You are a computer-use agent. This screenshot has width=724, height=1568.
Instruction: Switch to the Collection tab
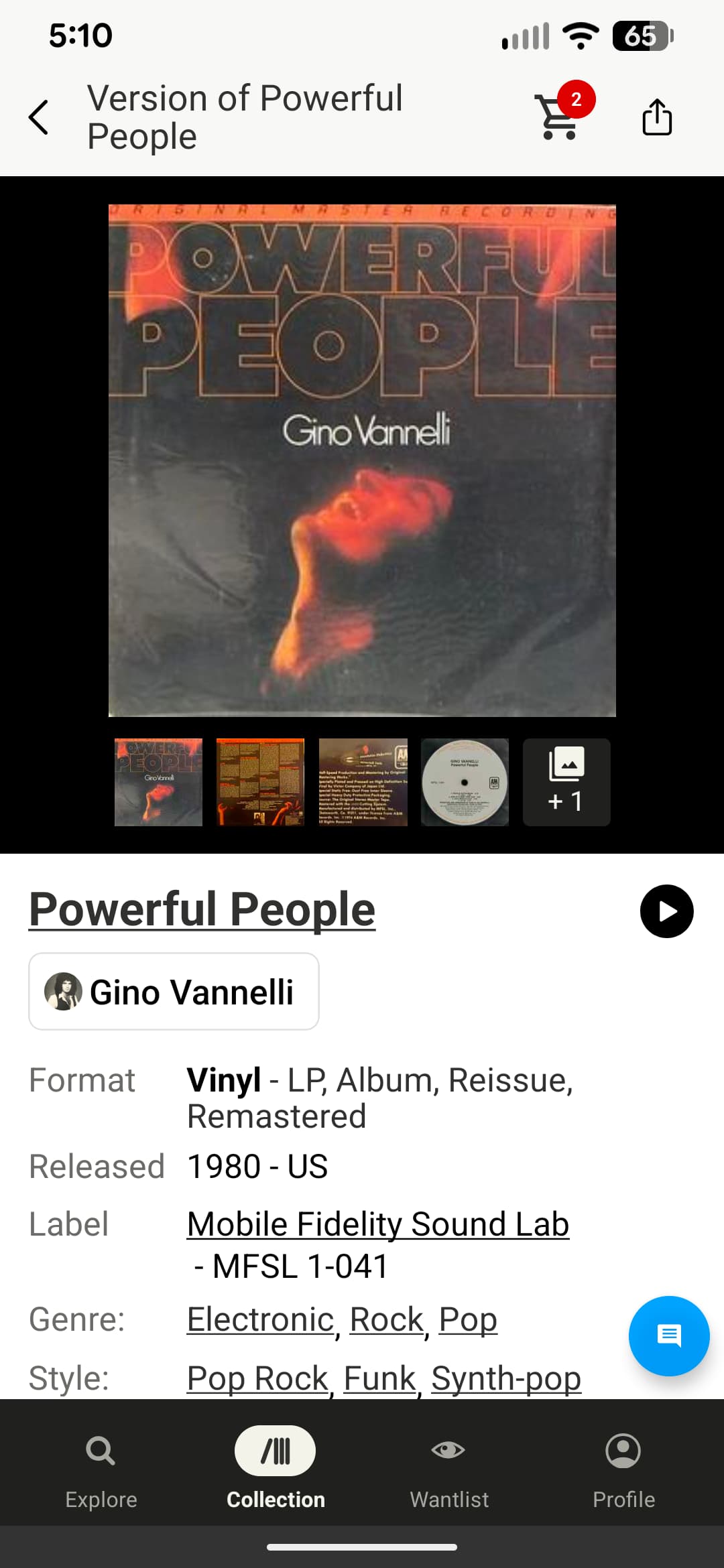point(276,1467)
